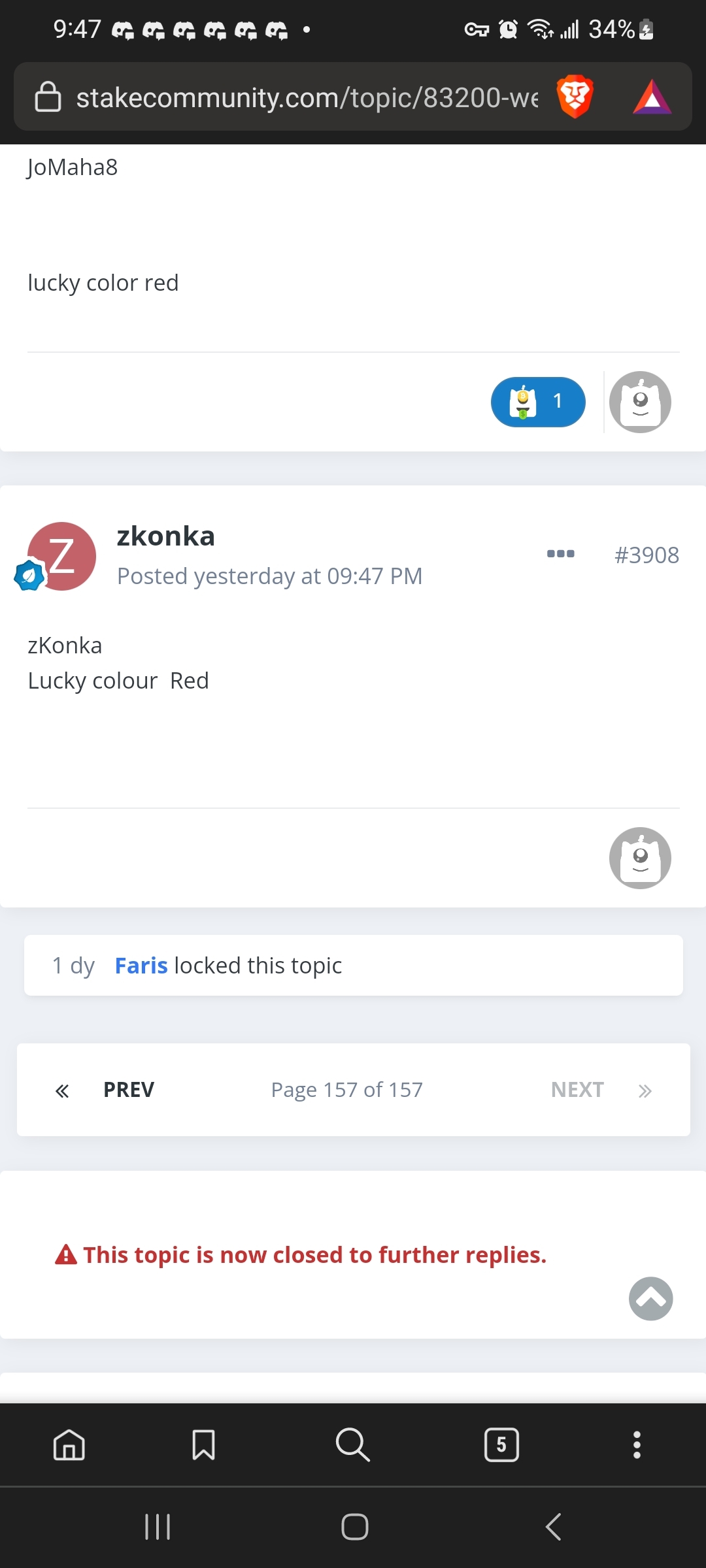706x1568 pixels.
Task: Open the Brave Rewards triangle icon
Action: (652, 97)
